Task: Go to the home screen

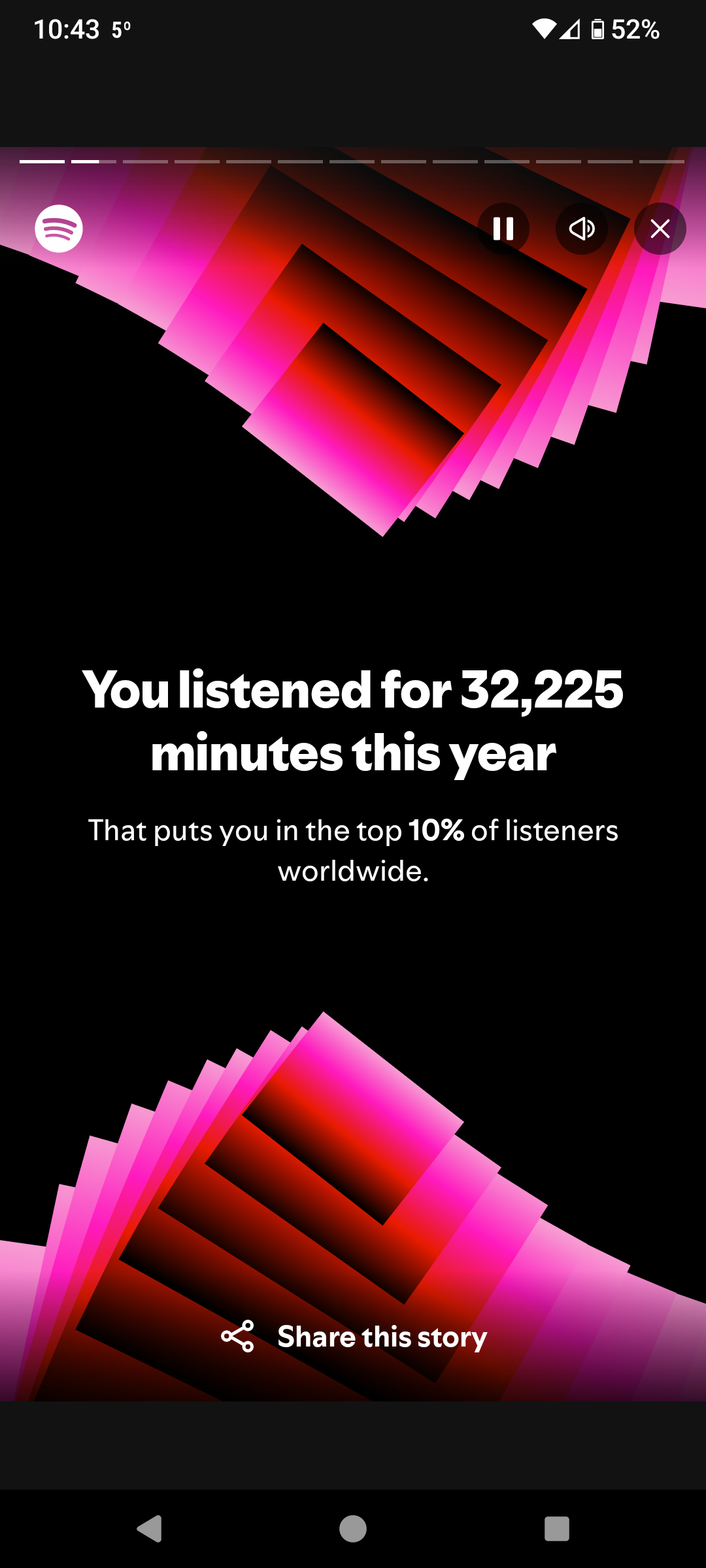Action: 353,1528
